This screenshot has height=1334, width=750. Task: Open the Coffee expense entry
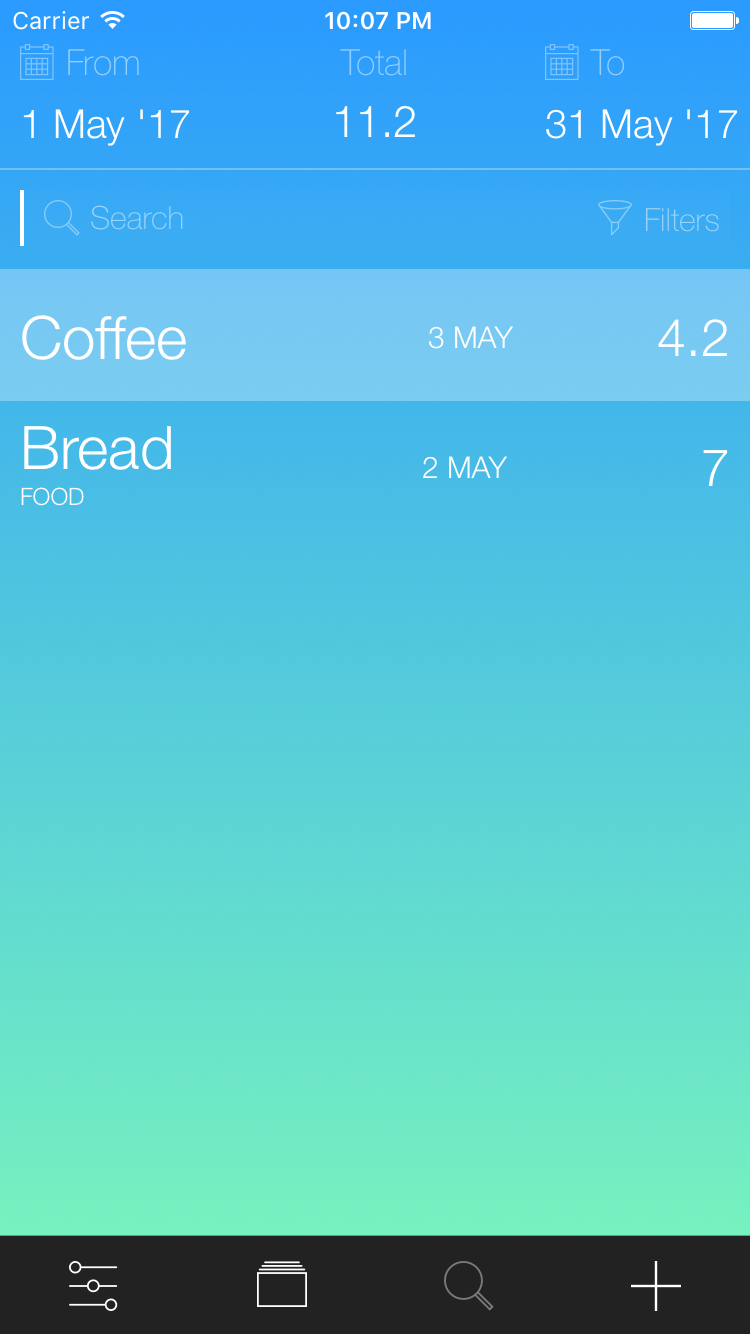[x=375, y=337]
